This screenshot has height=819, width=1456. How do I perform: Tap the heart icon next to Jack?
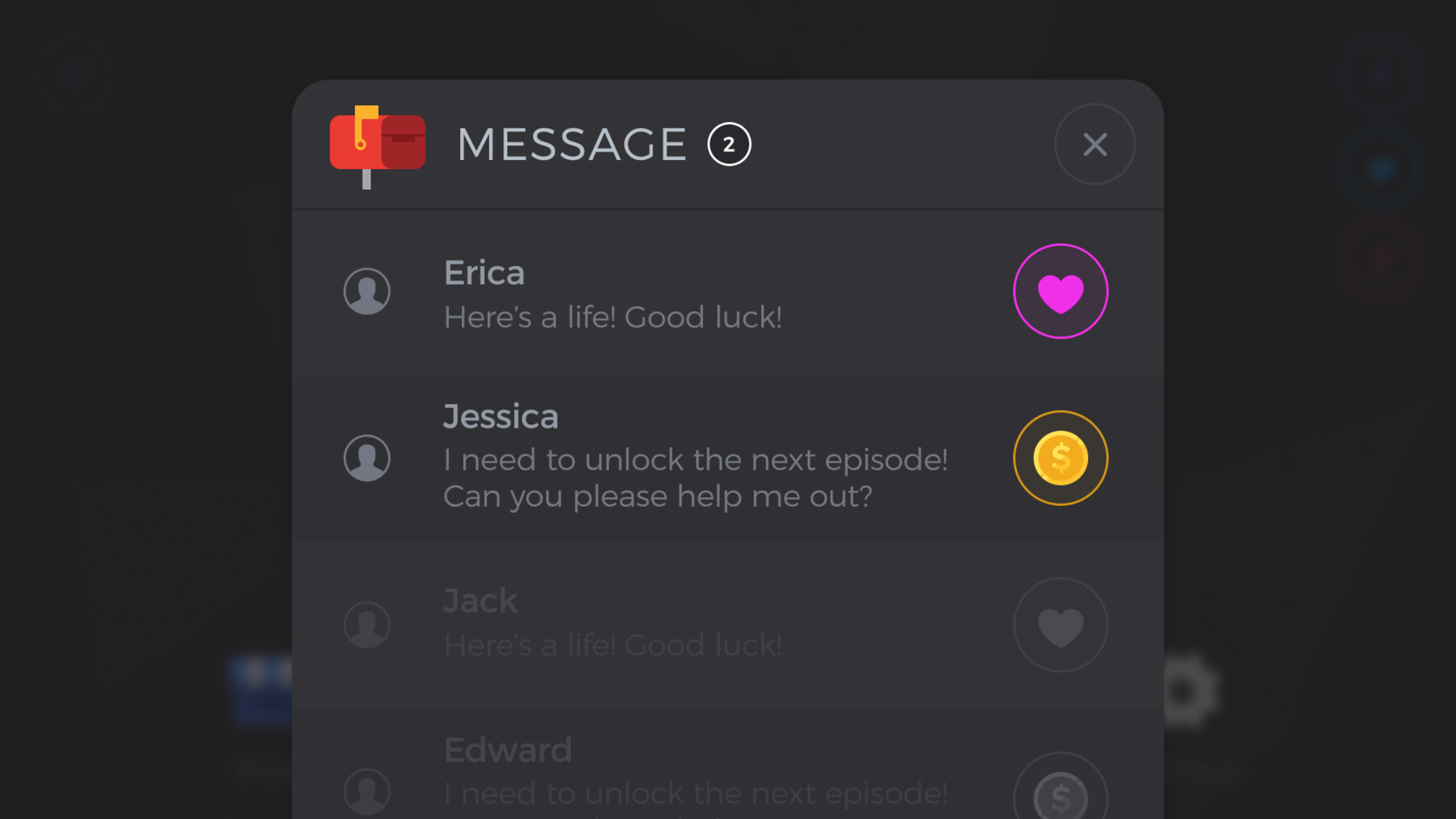[1060, 625]
